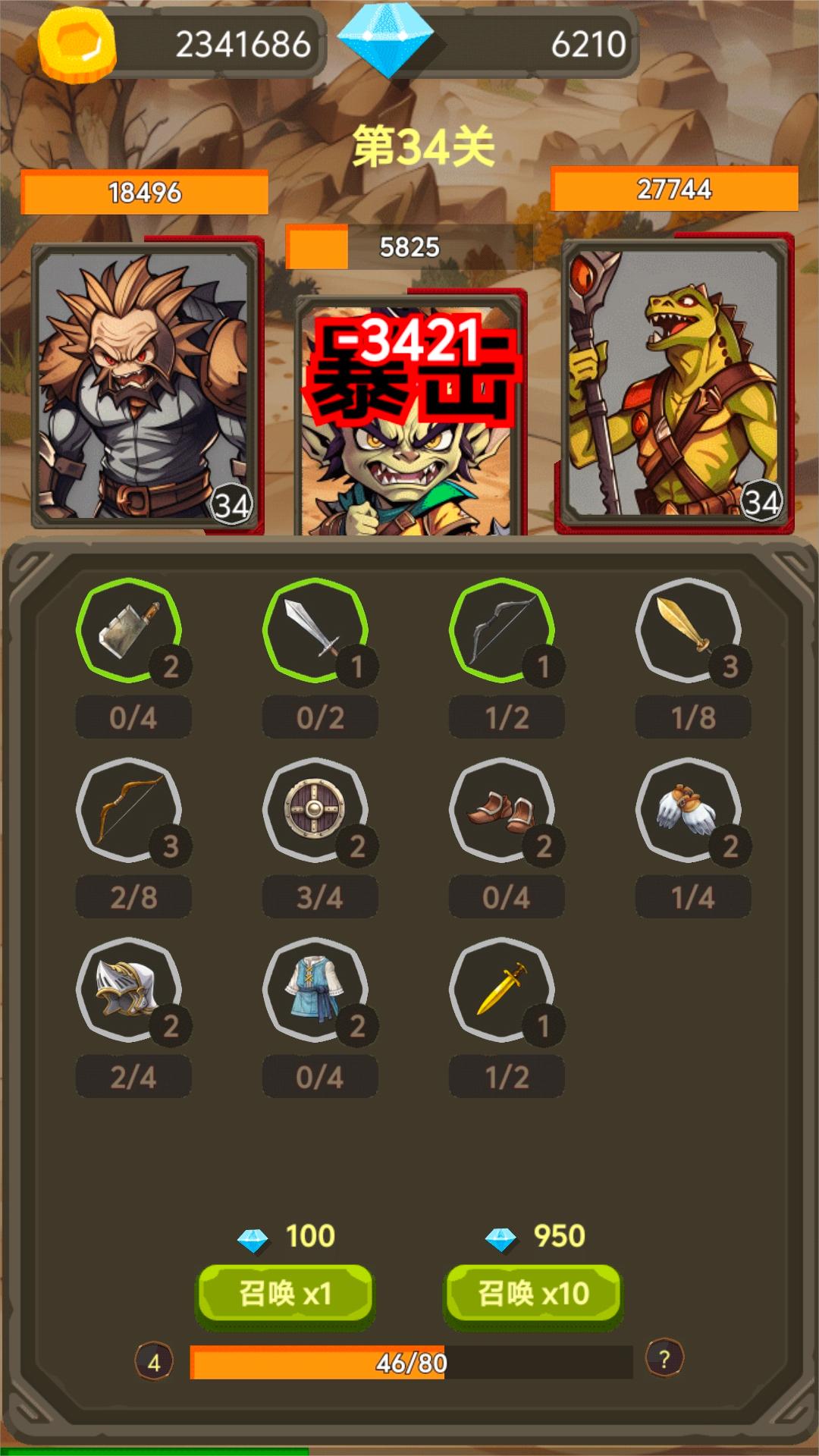
Task: Tap the lizard warrior enemy card
Action: coord(674,383)
